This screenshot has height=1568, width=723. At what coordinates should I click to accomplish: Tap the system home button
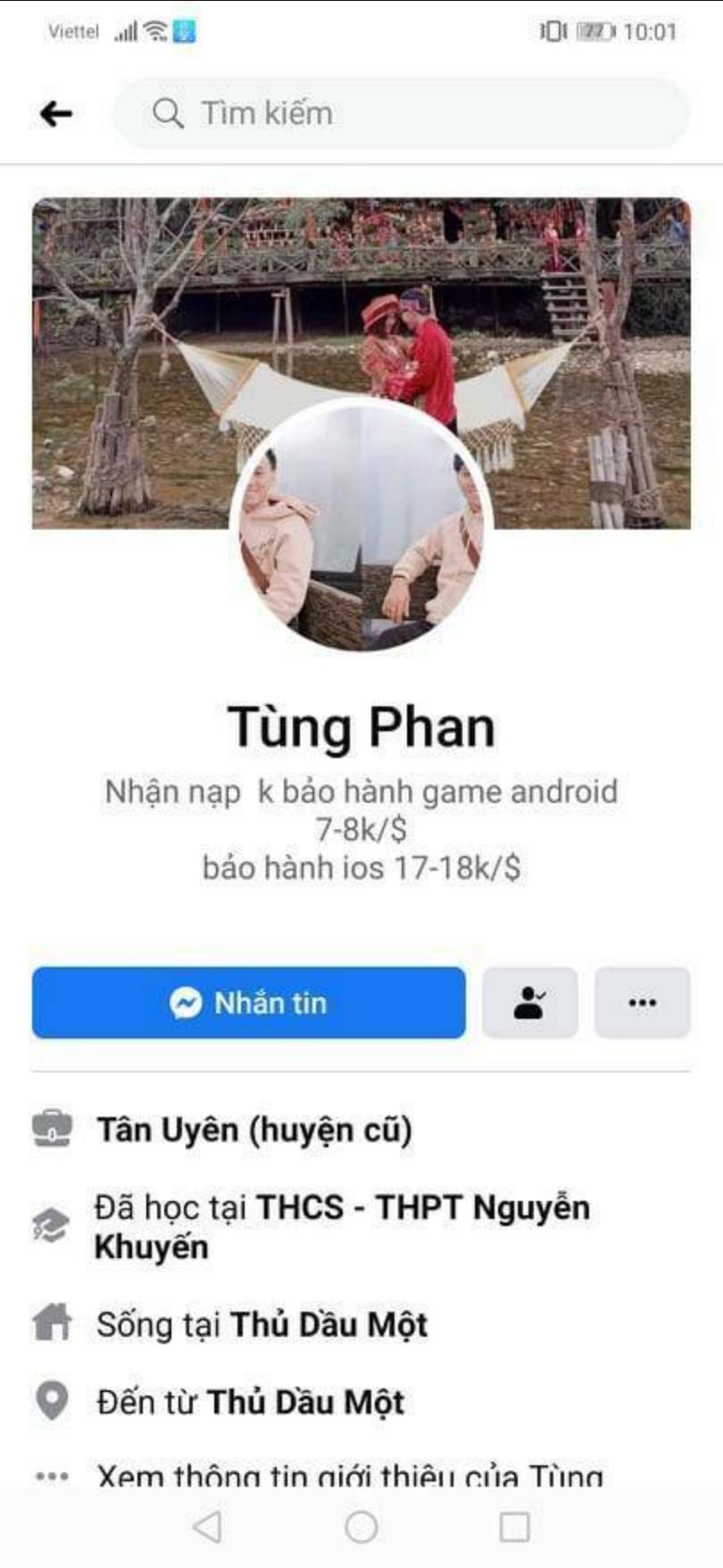361,1527
